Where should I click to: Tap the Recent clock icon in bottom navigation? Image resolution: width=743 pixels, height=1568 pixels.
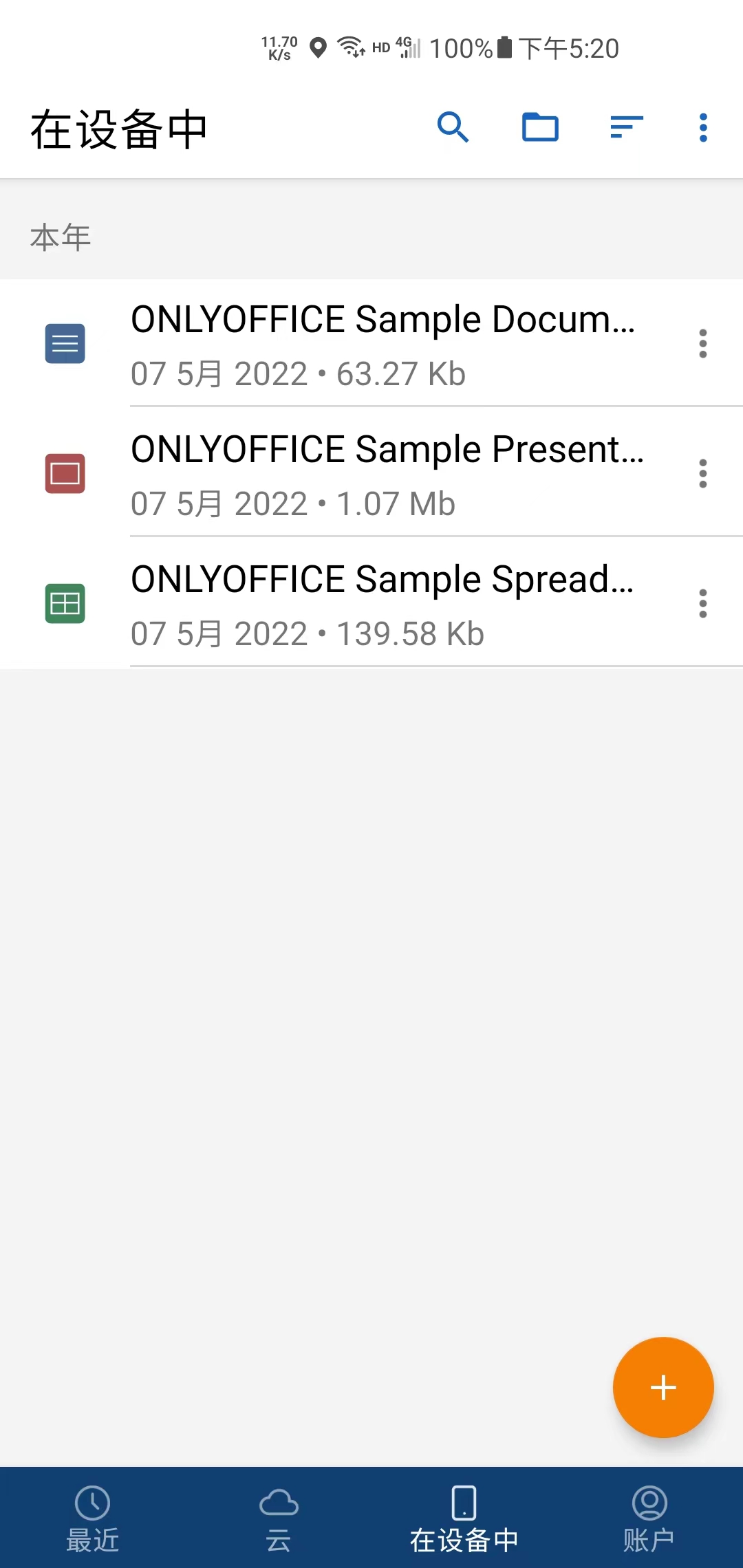pos(93,1504)
